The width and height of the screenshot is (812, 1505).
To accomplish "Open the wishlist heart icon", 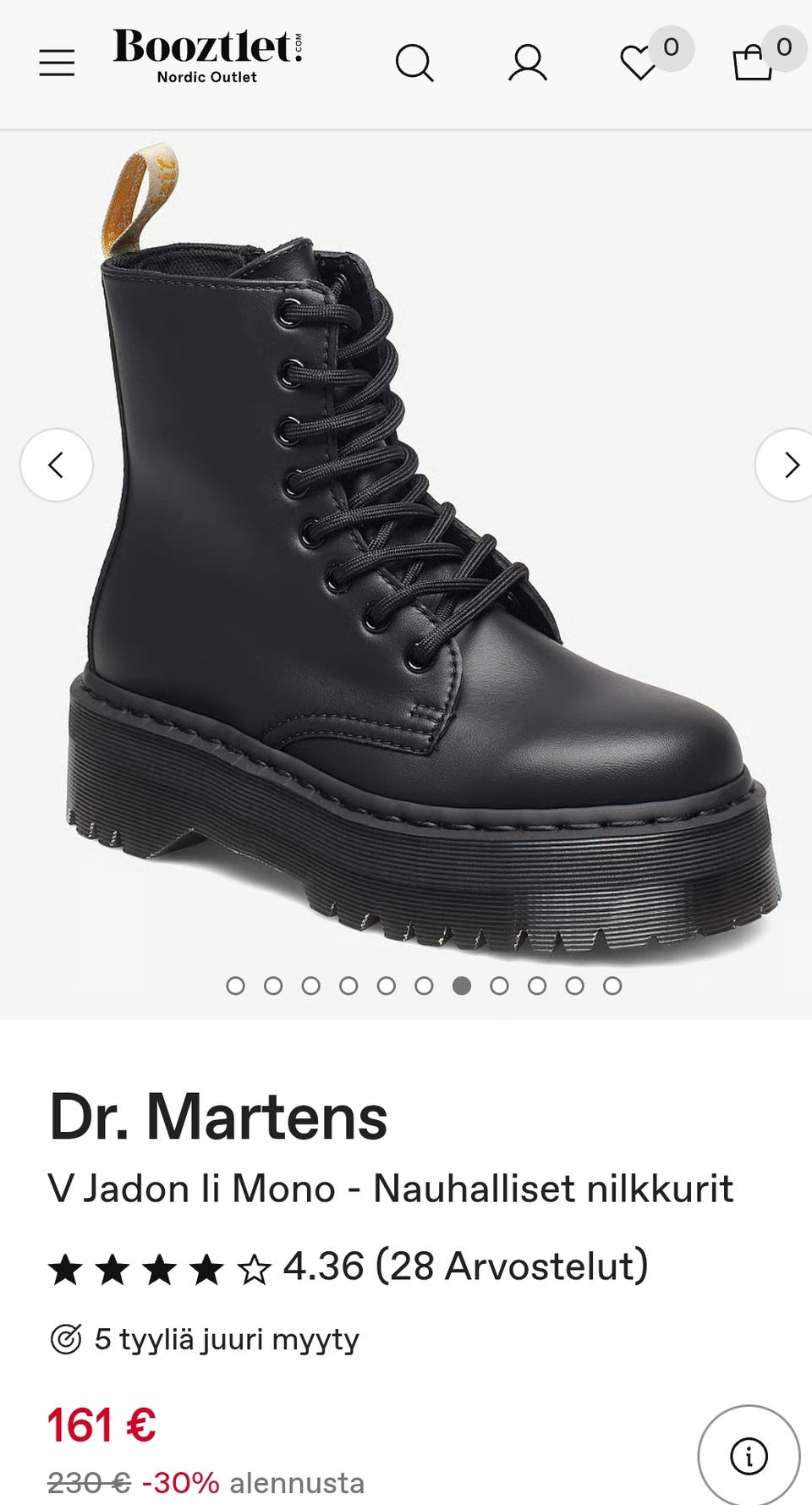I will pos(639,63).
